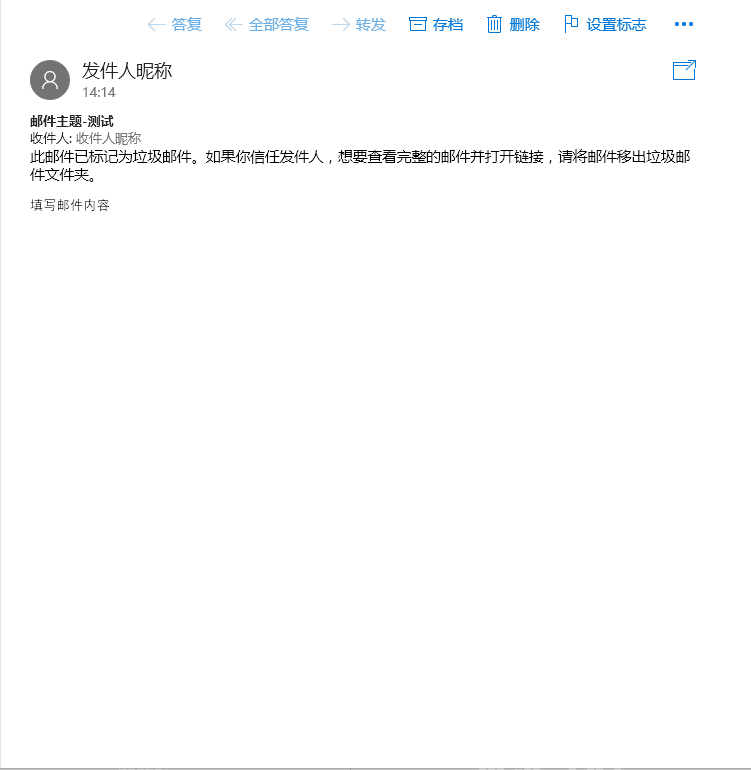Open the three-dot more actions menu
751x770 pixels.
point(684,25)
